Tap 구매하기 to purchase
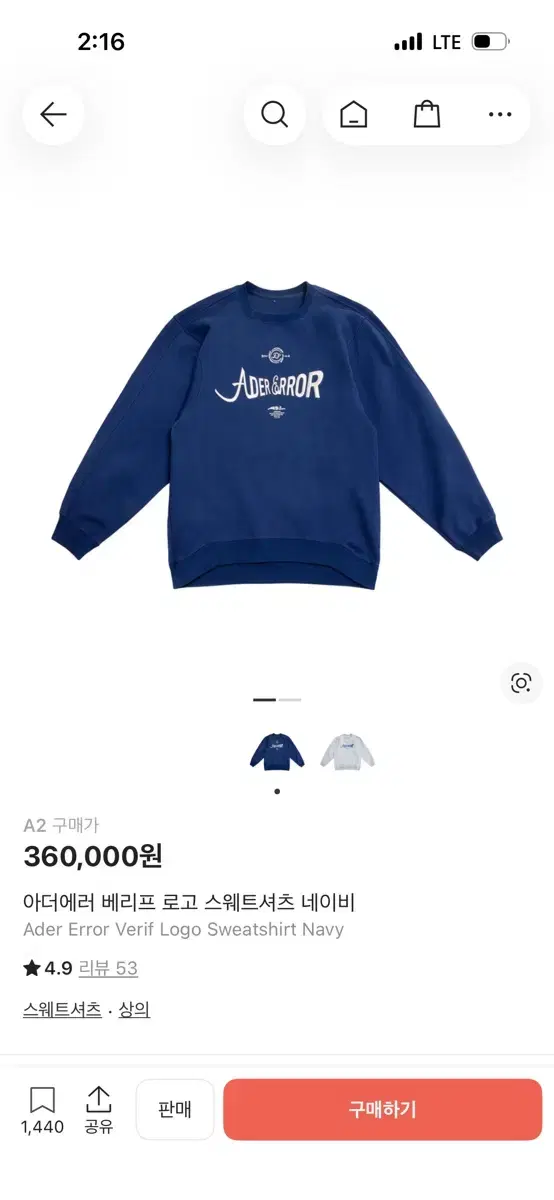554x1200 pixels. 382,1109
